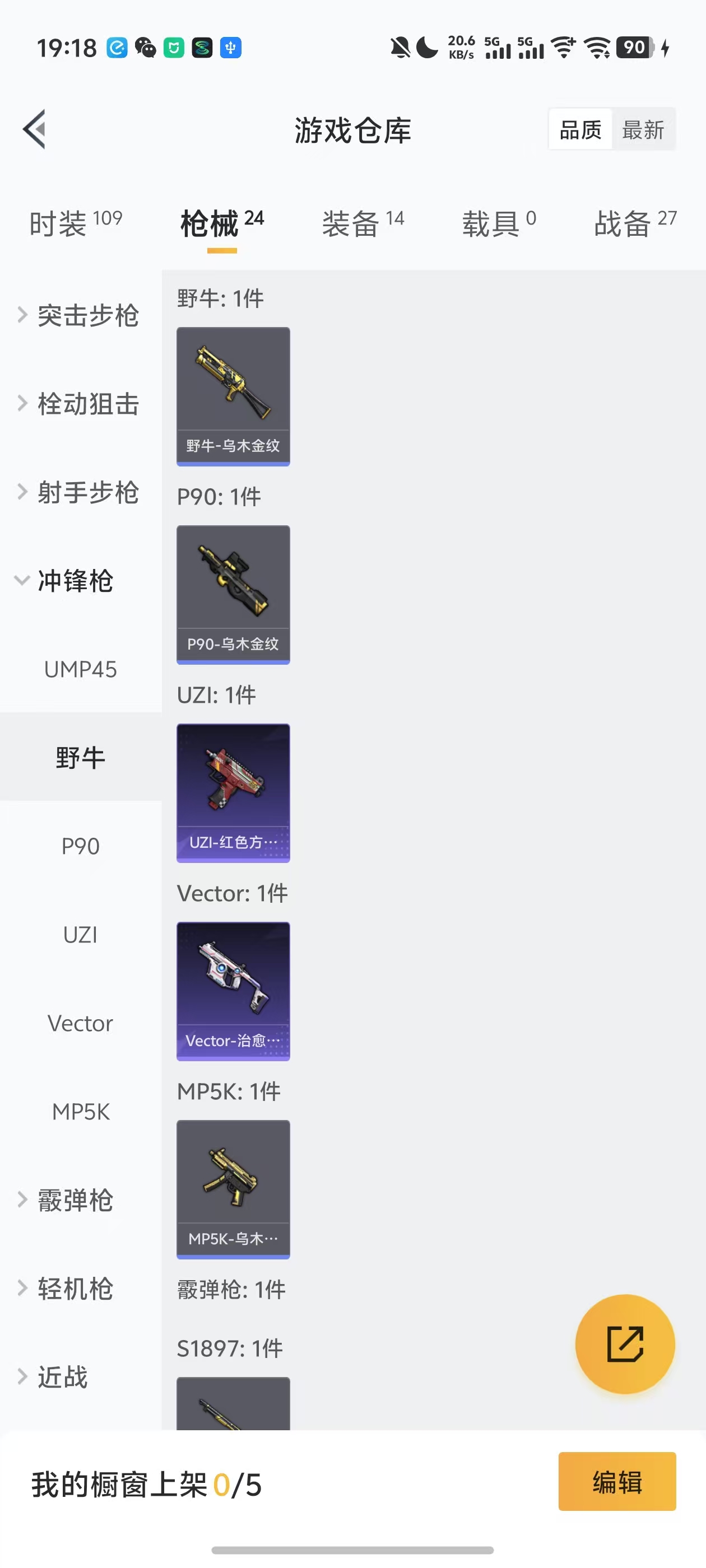Viewport: 706px width, 1568px height.
Task: Open the UZI-红色方 skin item
Action: pos(233,792)
